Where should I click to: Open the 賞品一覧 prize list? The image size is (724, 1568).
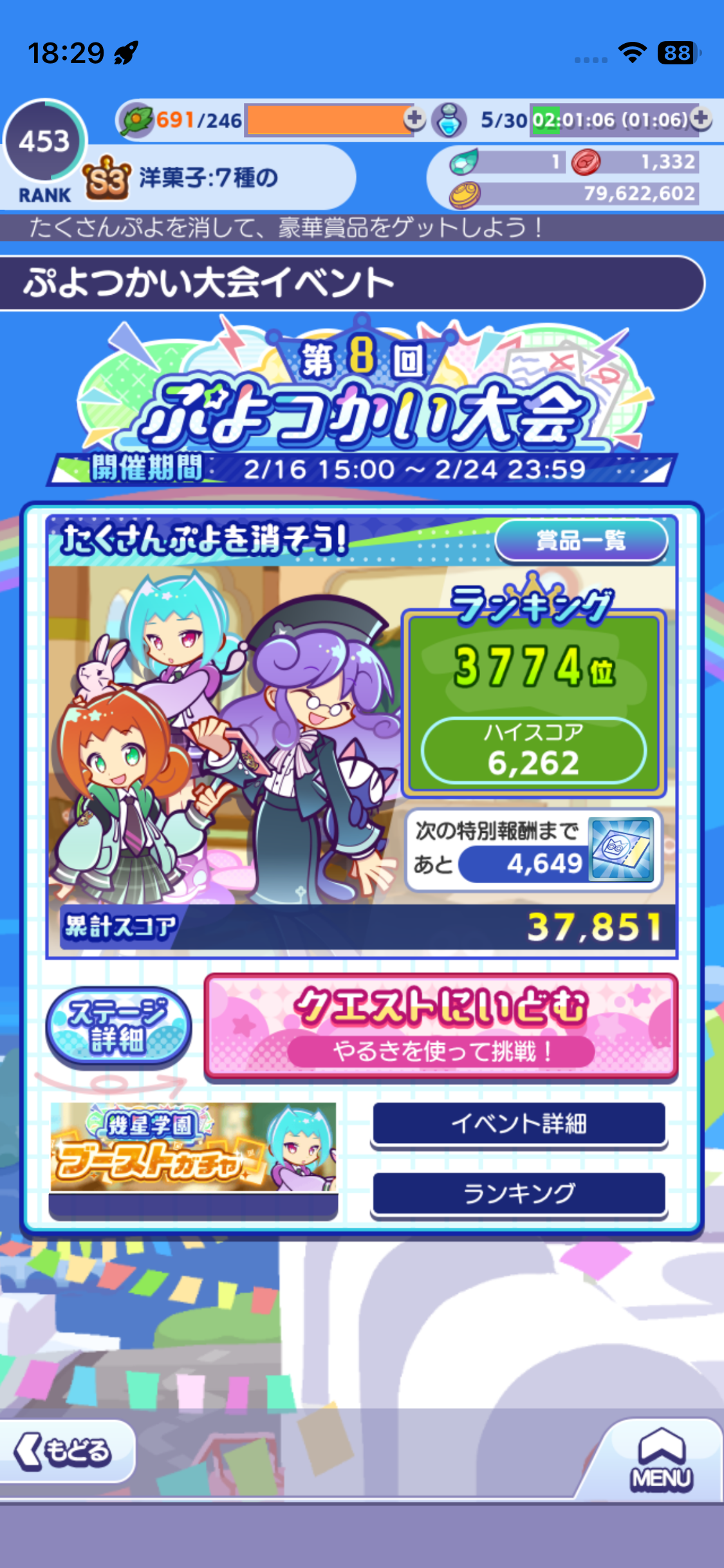[580, 541]
